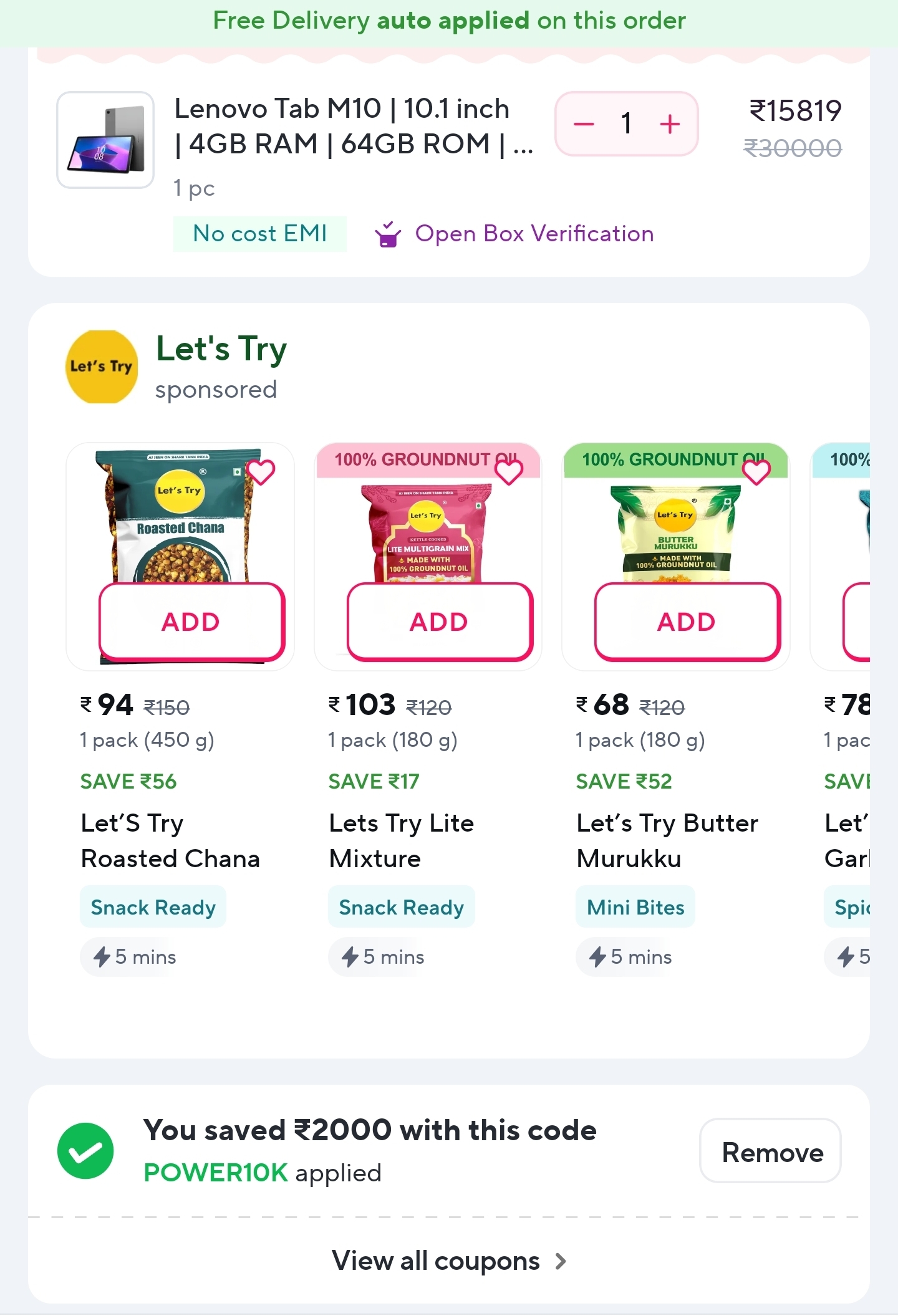Wishlist the Butter Murukku heart icon
The image size is (898, 1316).
pyautogui.click(x=756, y=472)
